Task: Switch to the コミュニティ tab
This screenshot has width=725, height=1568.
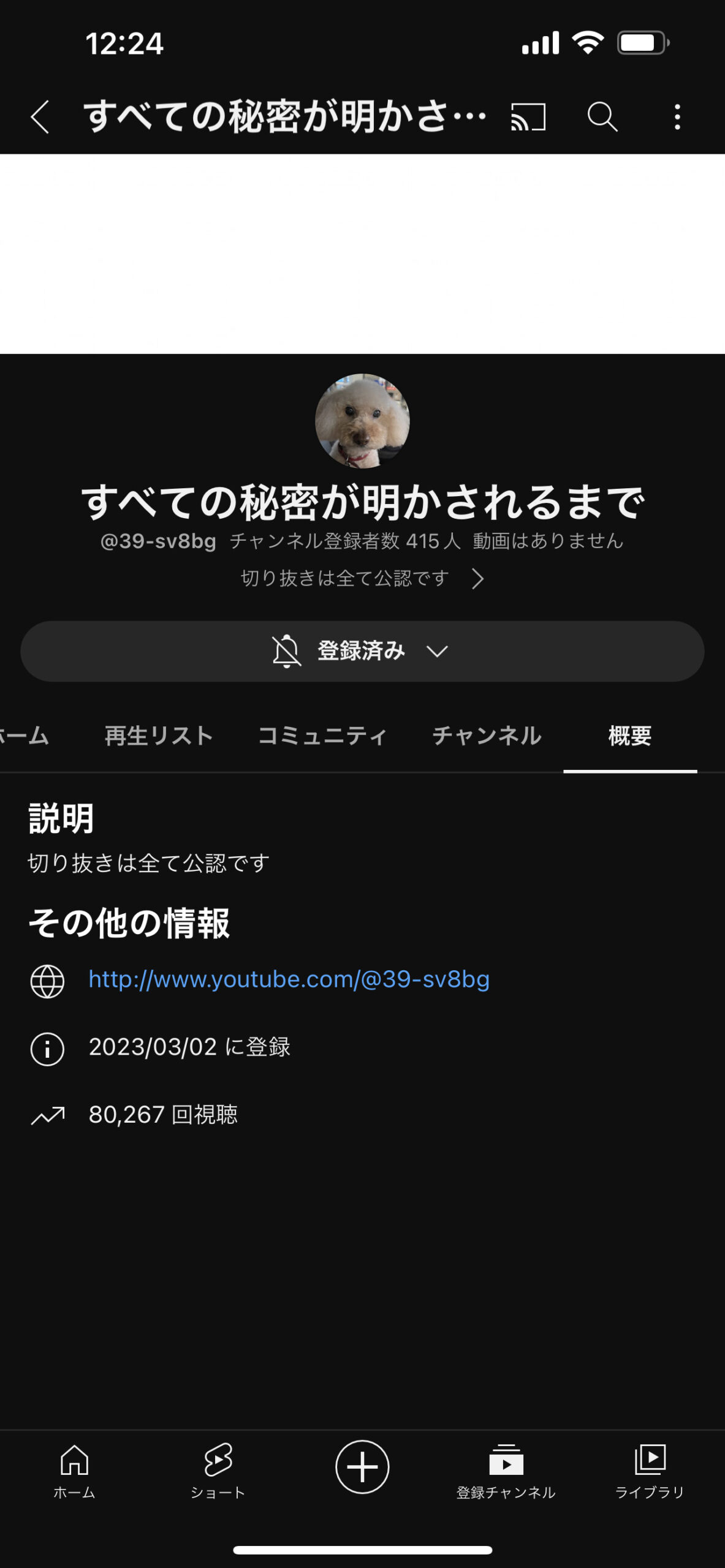Action: tap(322, 735)
